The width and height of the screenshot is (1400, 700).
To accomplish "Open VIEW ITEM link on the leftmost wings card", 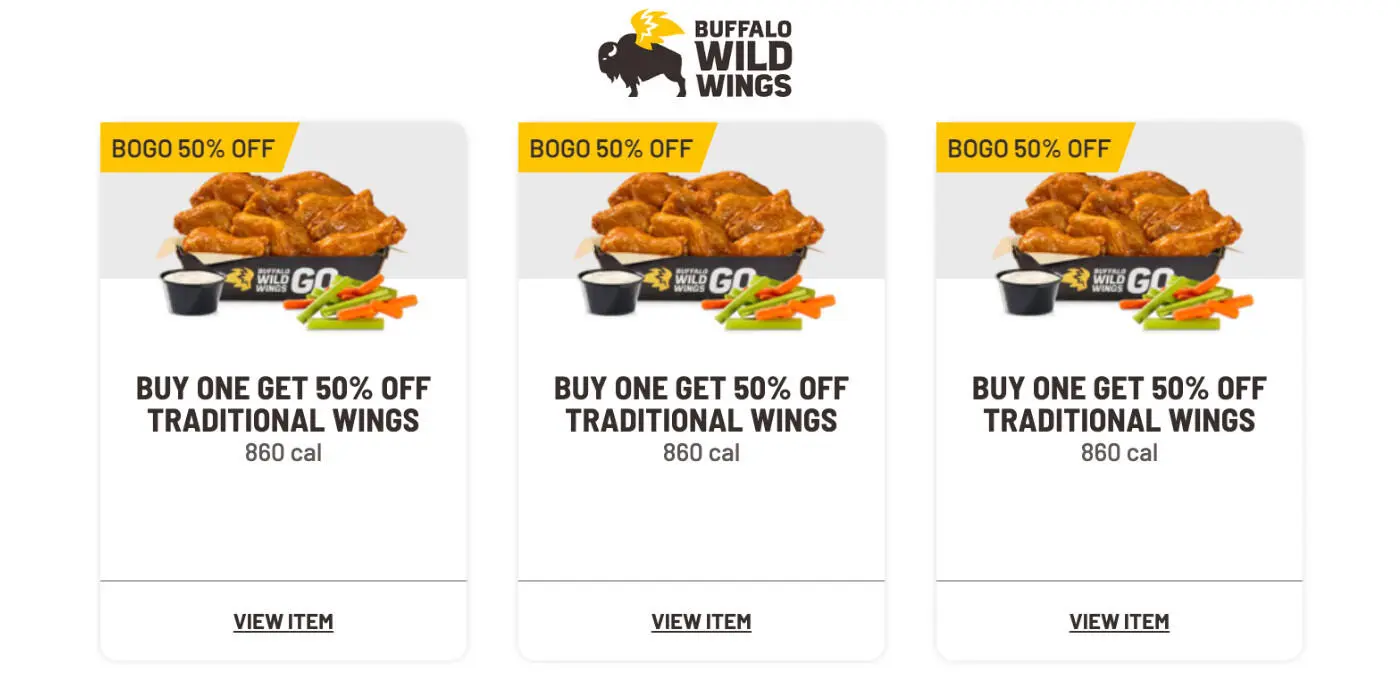I will coord(283,621).
